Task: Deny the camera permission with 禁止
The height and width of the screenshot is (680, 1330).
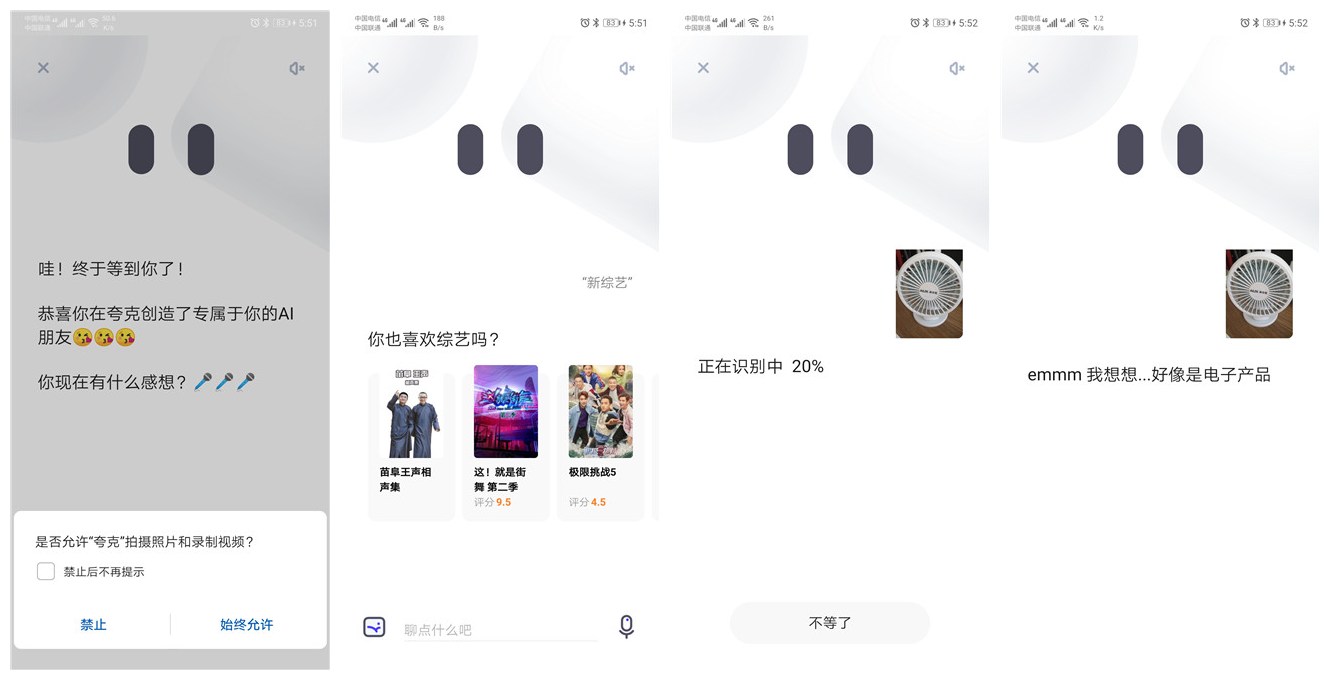Action: click(x=93, y=624)
